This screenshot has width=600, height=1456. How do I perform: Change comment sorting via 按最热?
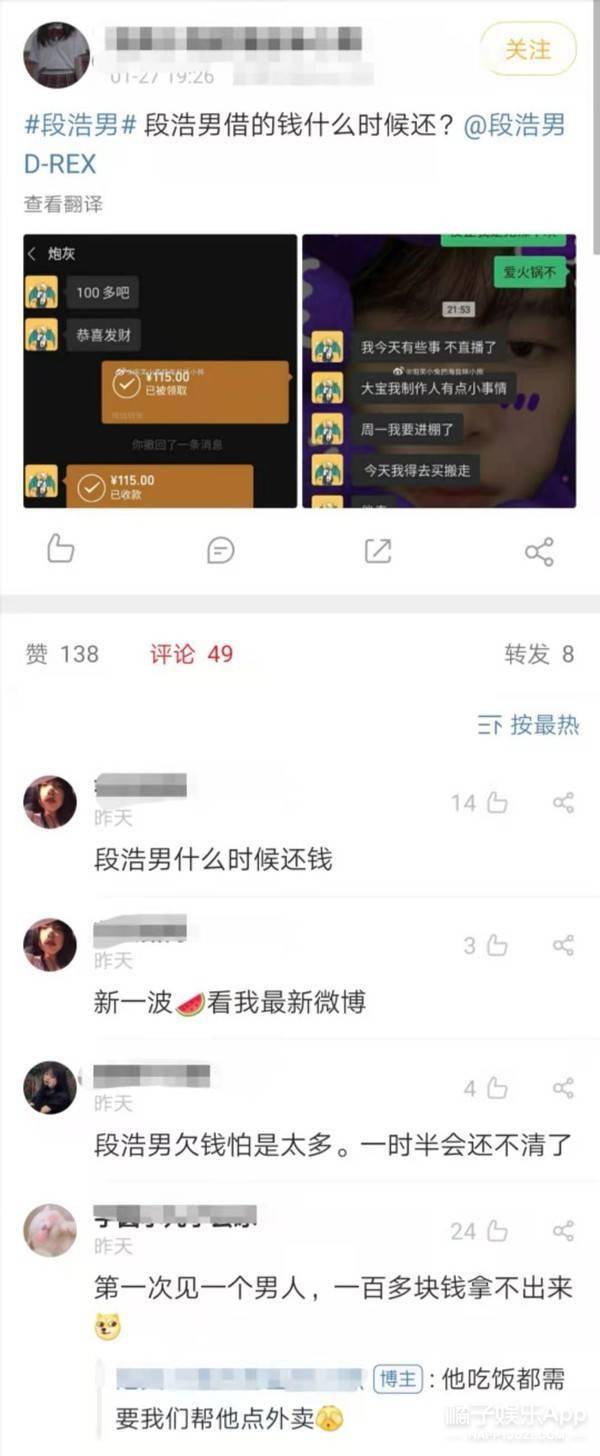(x=529, y=725)
